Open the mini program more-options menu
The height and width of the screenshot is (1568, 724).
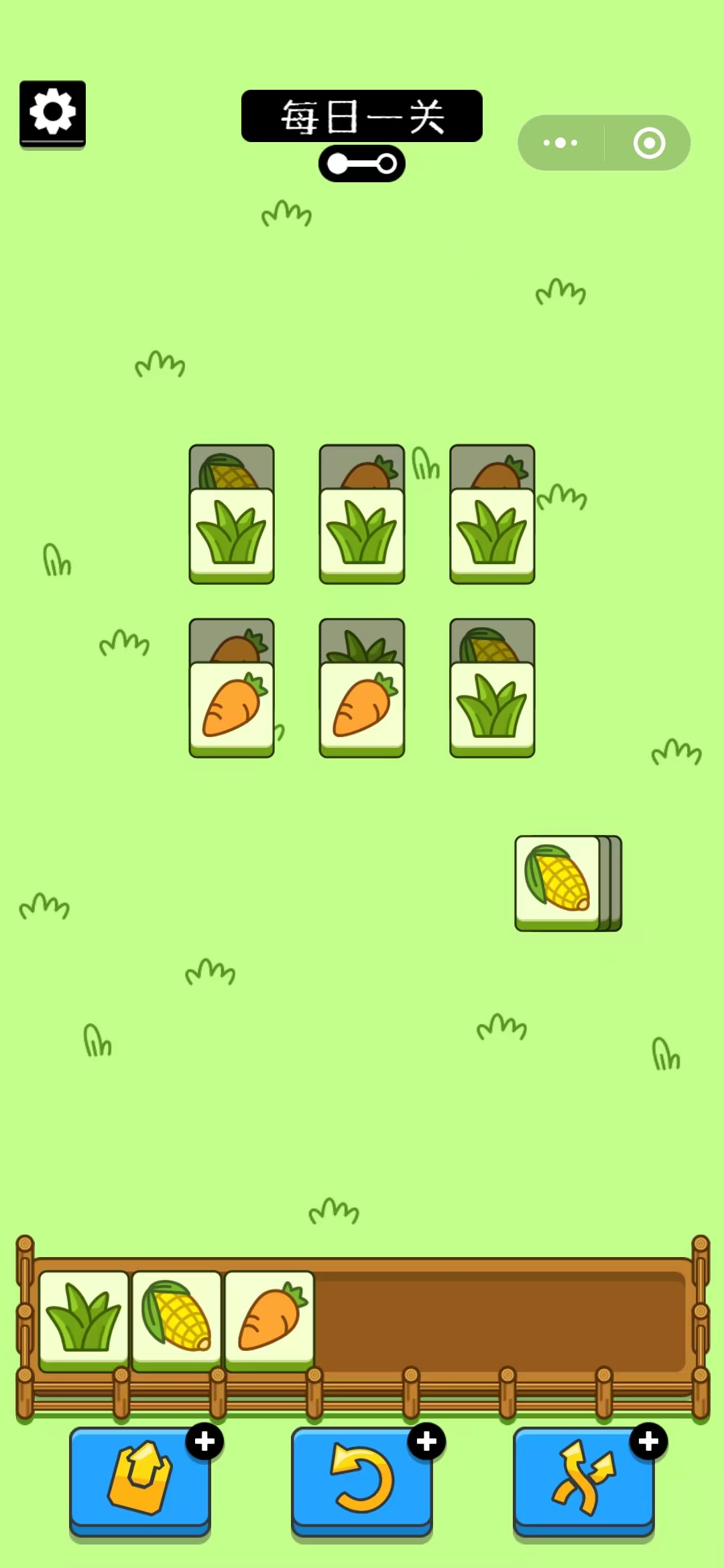[560, 143]
